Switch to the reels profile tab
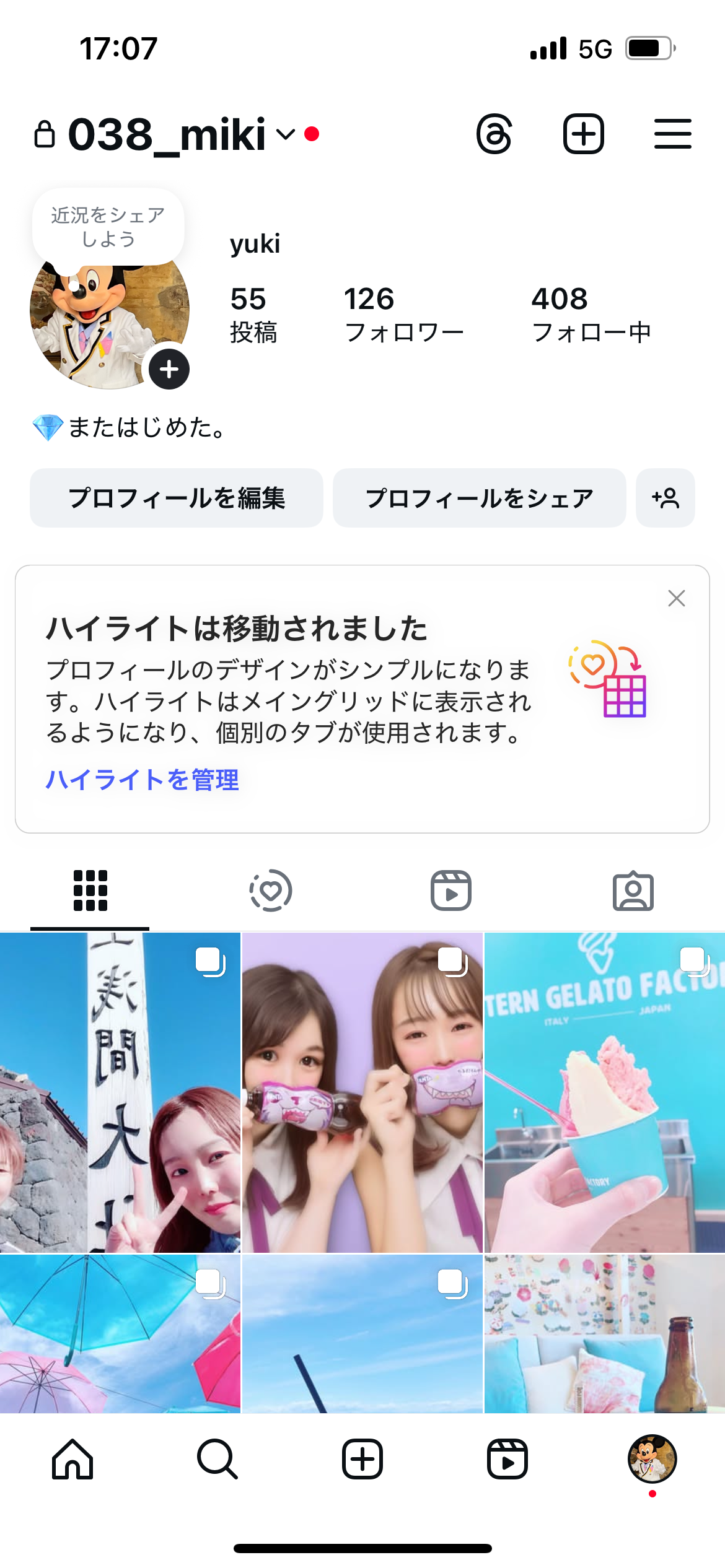 [x=451, y=891]
